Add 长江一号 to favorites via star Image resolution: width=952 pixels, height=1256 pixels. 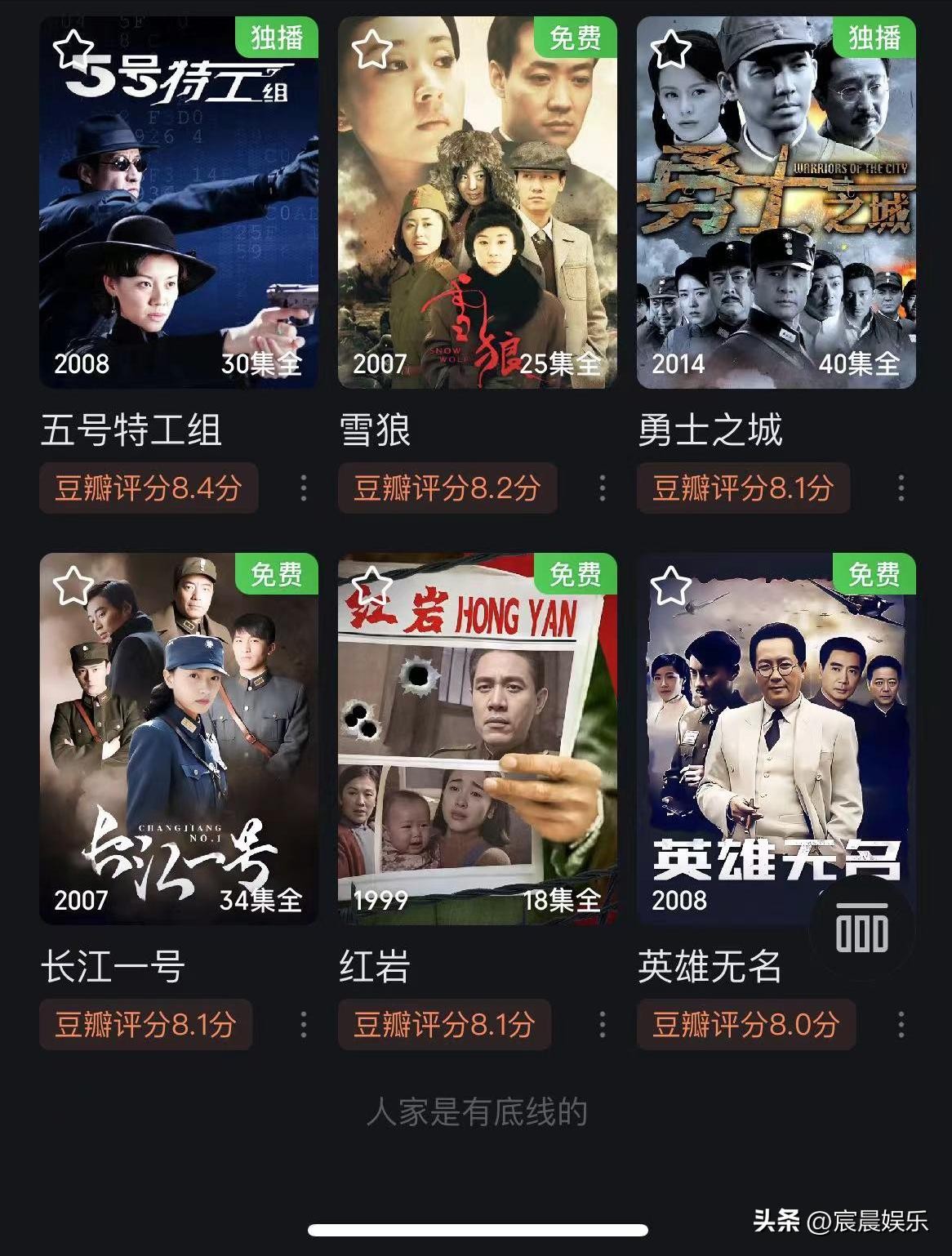click(73, 586)
